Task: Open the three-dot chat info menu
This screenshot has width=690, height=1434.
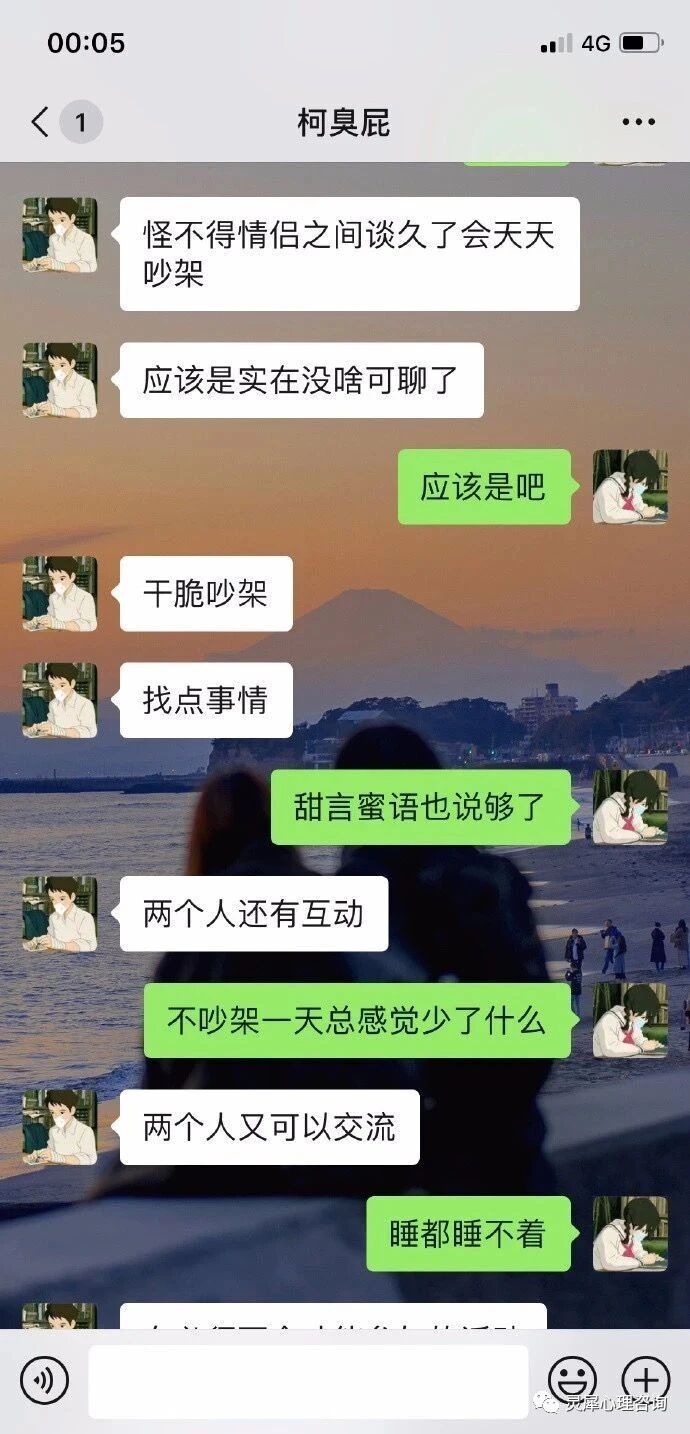Action: coord(638,123)
